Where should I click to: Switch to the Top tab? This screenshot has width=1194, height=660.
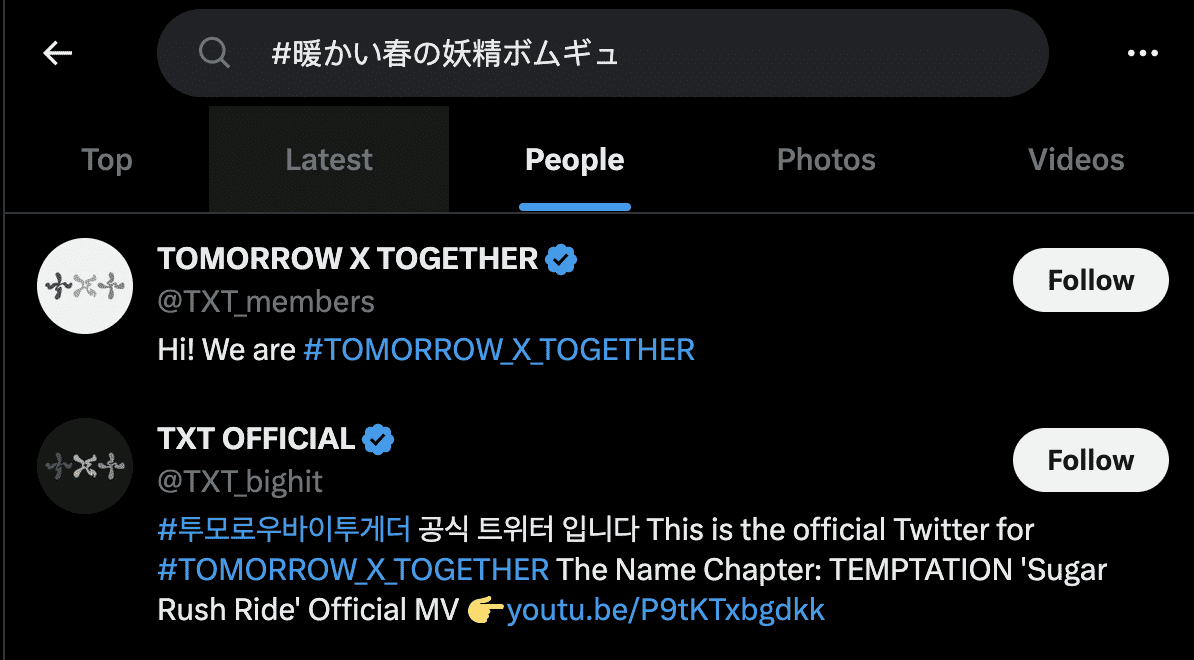tap(106, 160)
